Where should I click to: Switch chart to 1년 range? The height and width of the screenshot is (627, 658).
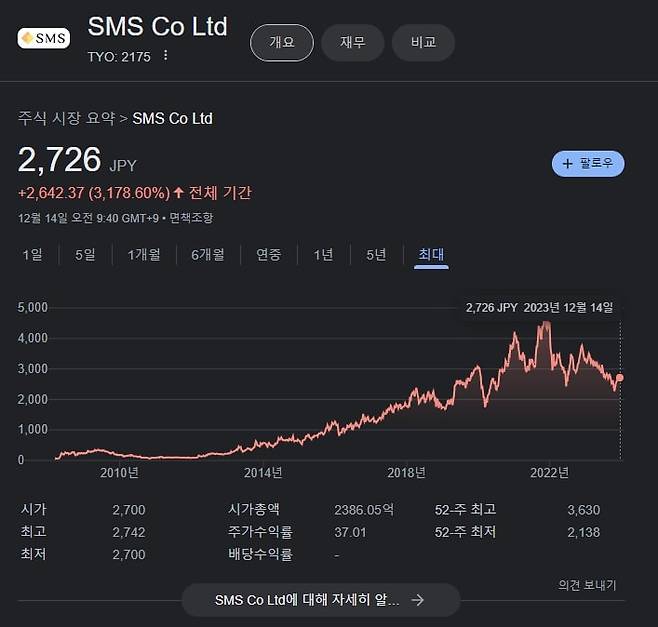323,255
